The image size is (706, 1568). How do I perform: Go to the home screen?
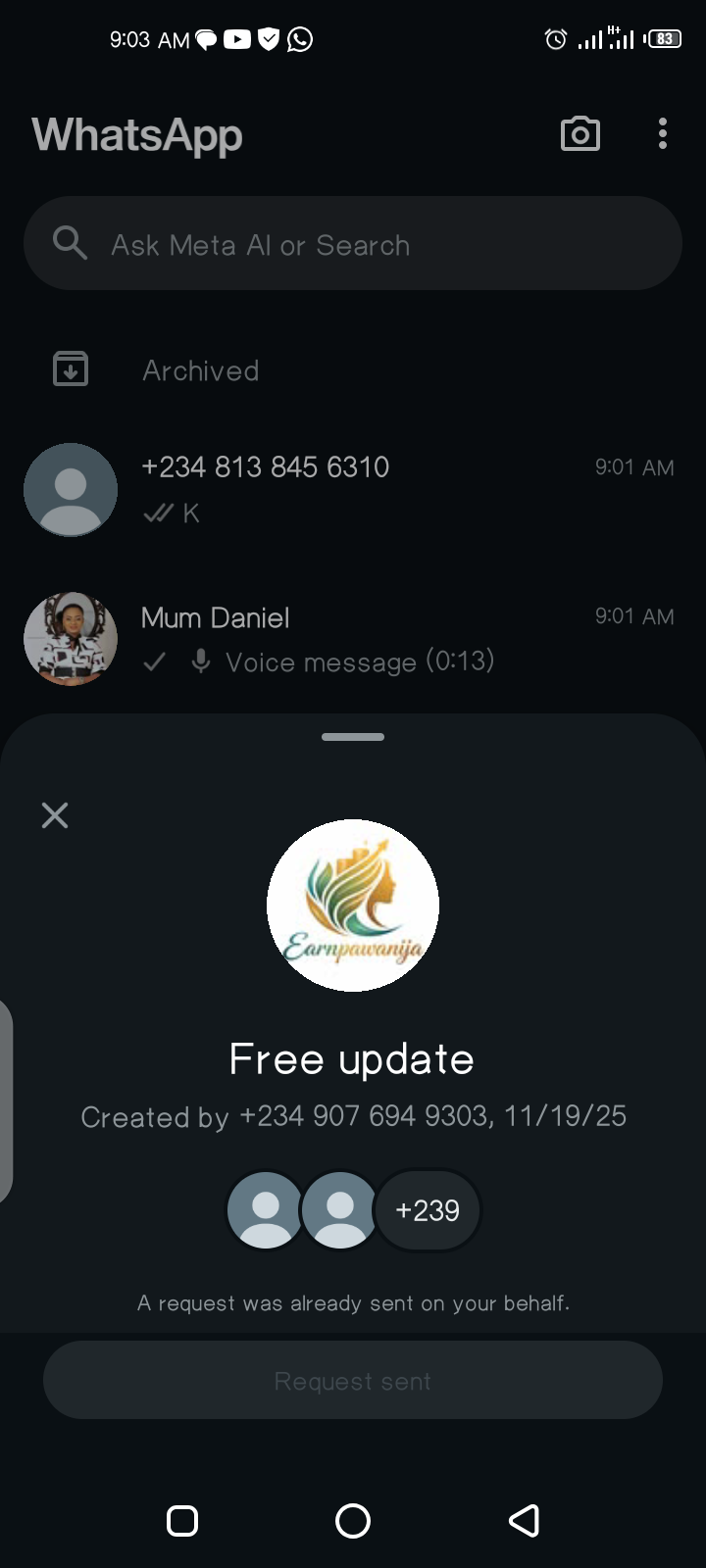click(x=353, y=1520)
